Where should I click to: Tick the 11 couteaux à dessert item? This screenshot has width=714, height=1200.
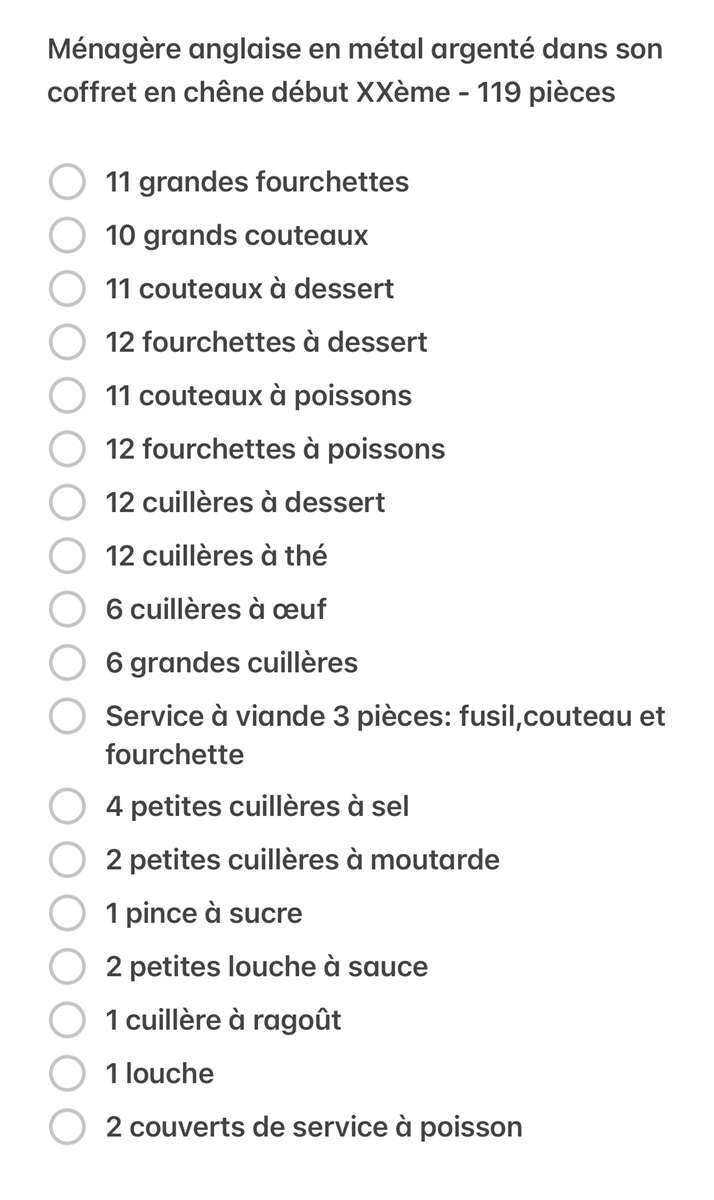click(67, 290)
